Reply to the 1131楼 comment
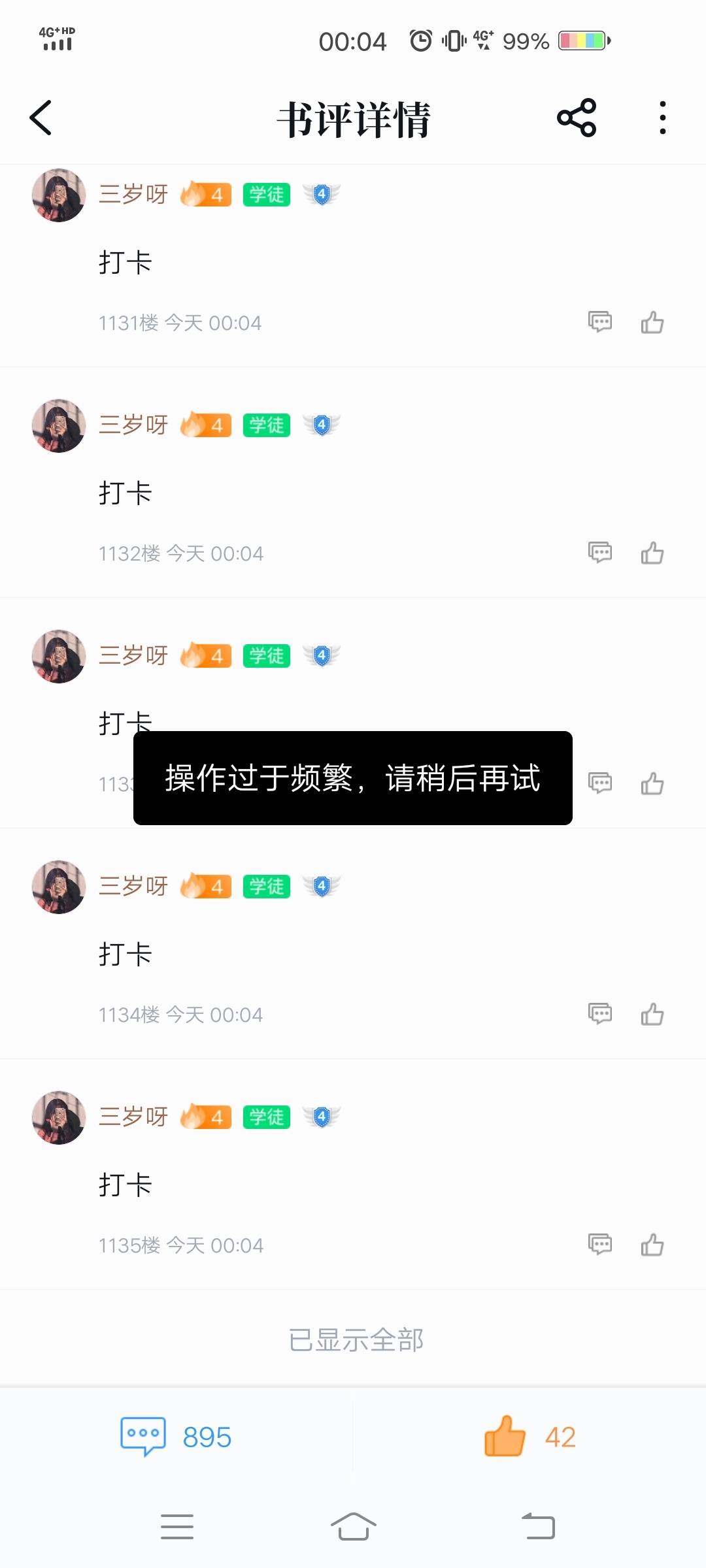Image resolution: width=706 pixels, height=1568 pixels. (599, 322)
